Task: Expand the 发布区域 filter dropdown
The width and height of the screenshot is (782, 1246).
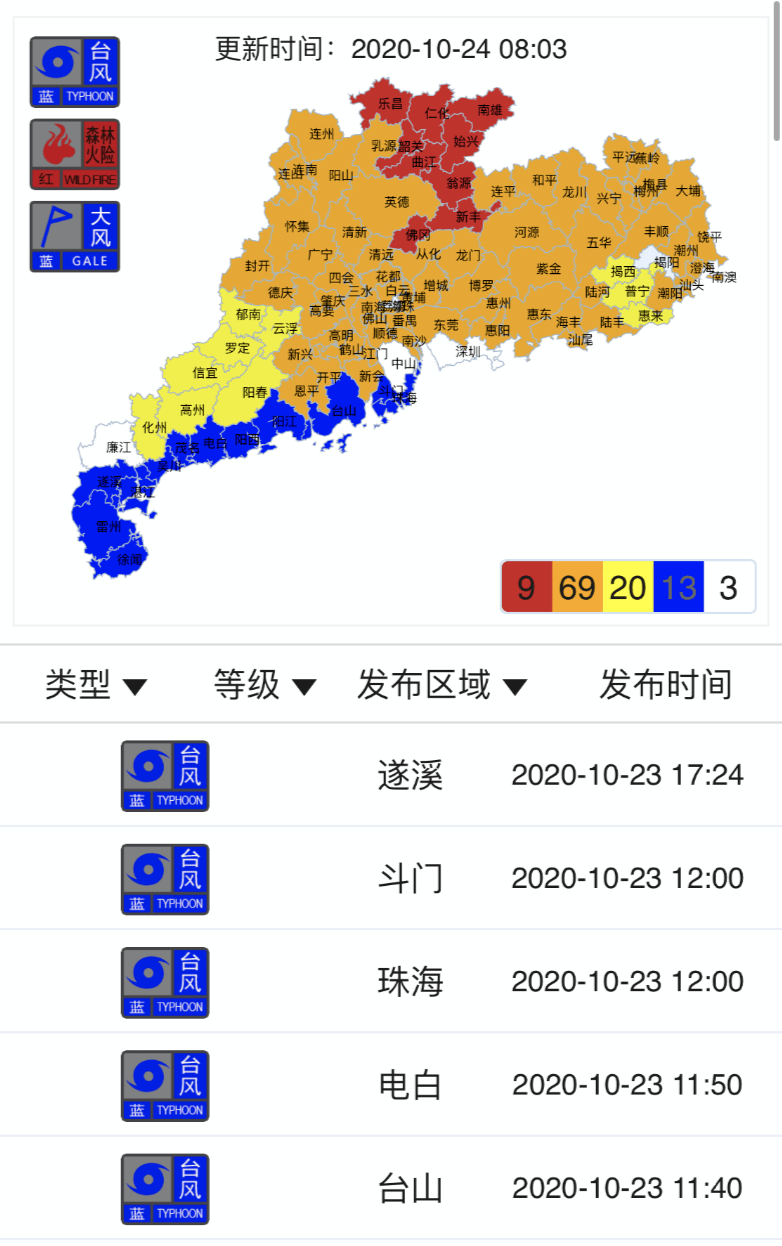Action: click(x=442, y=685)
